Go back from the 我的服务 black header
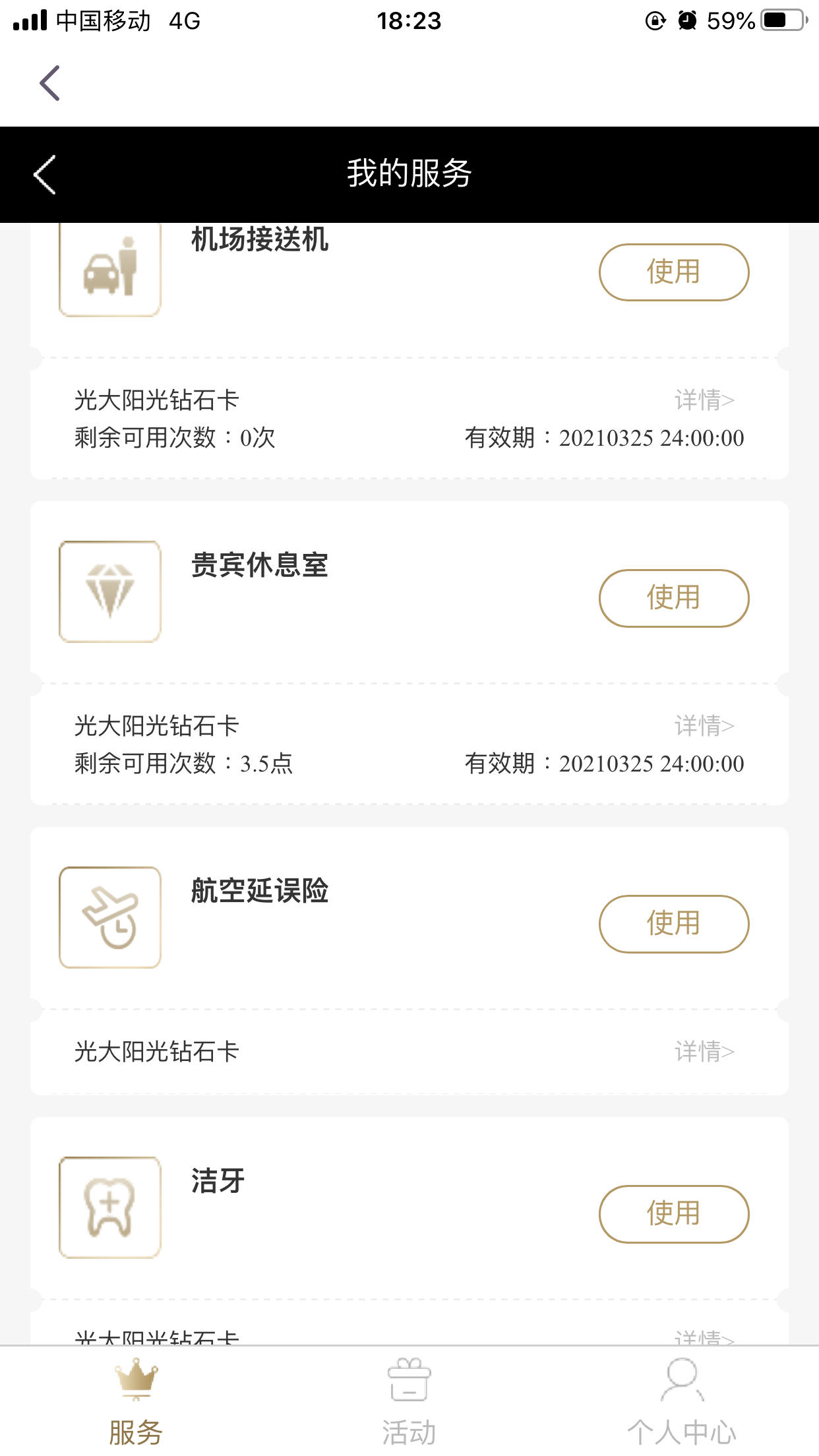 (45, 175)
